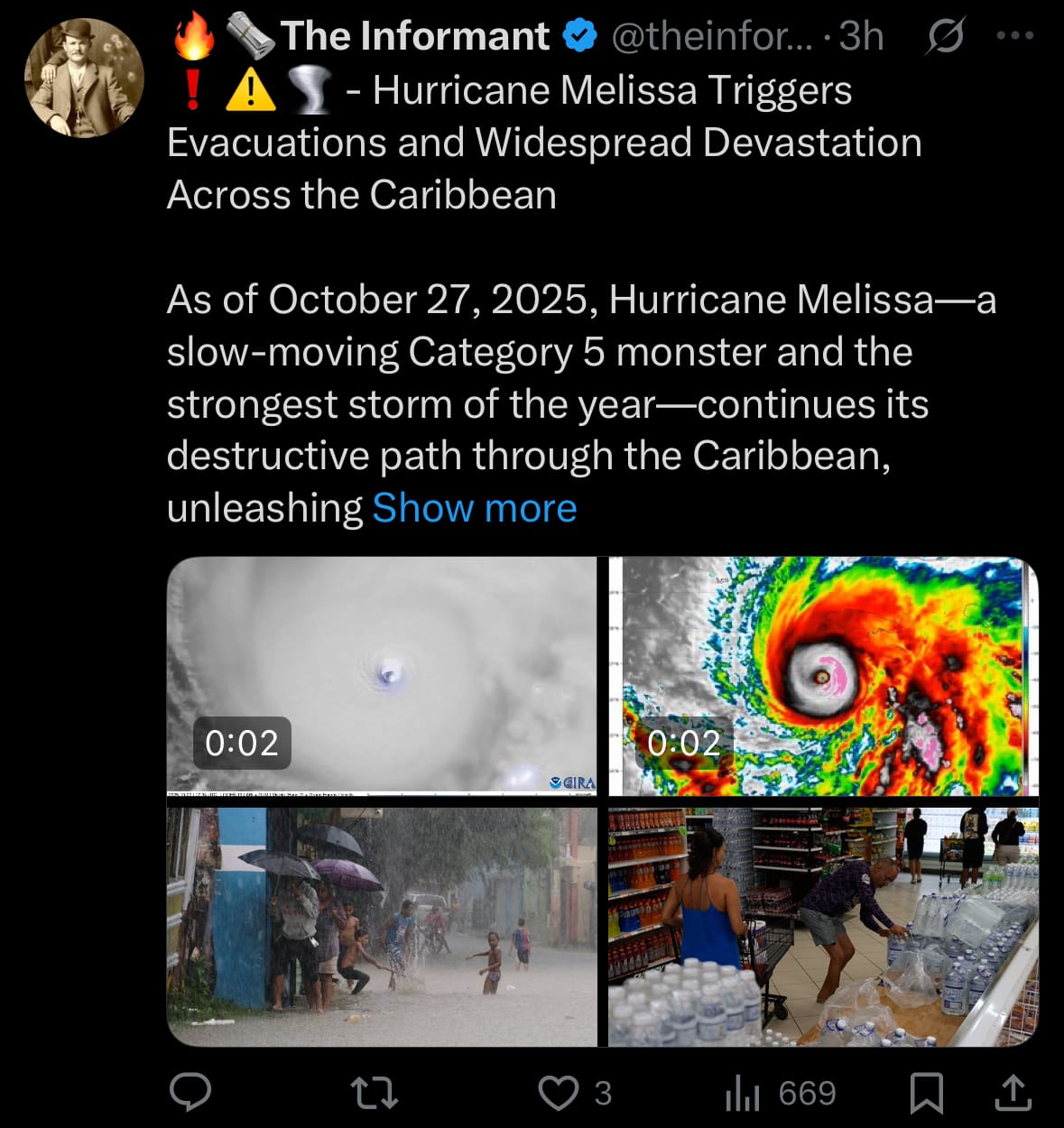Open The Informant account name
The image size is (1064, 1128).
pyautogui.click(x=414, y=36)
